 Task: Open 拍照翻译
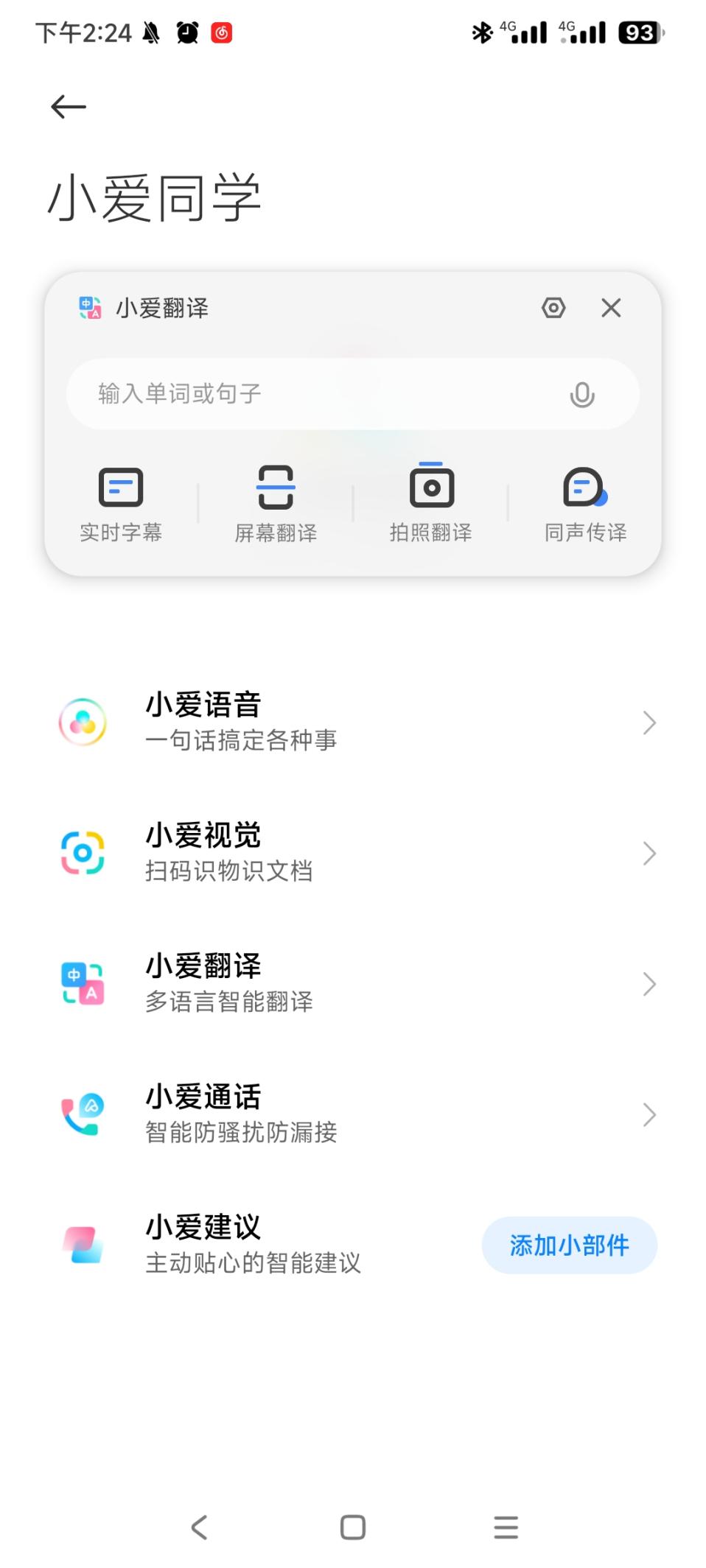[x=431, y=504]
